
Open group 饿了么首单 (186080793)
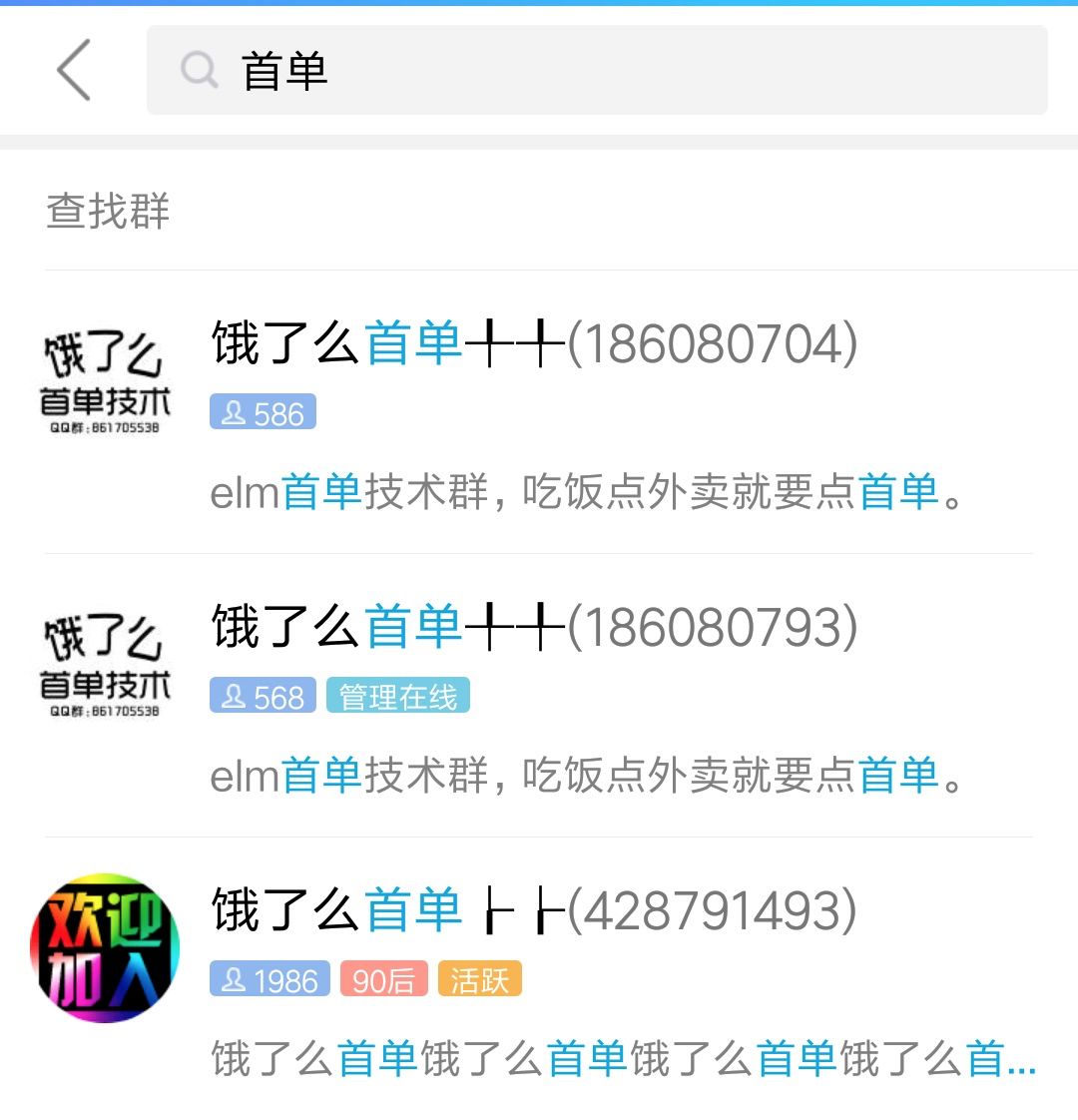click(x=534, y=628)
